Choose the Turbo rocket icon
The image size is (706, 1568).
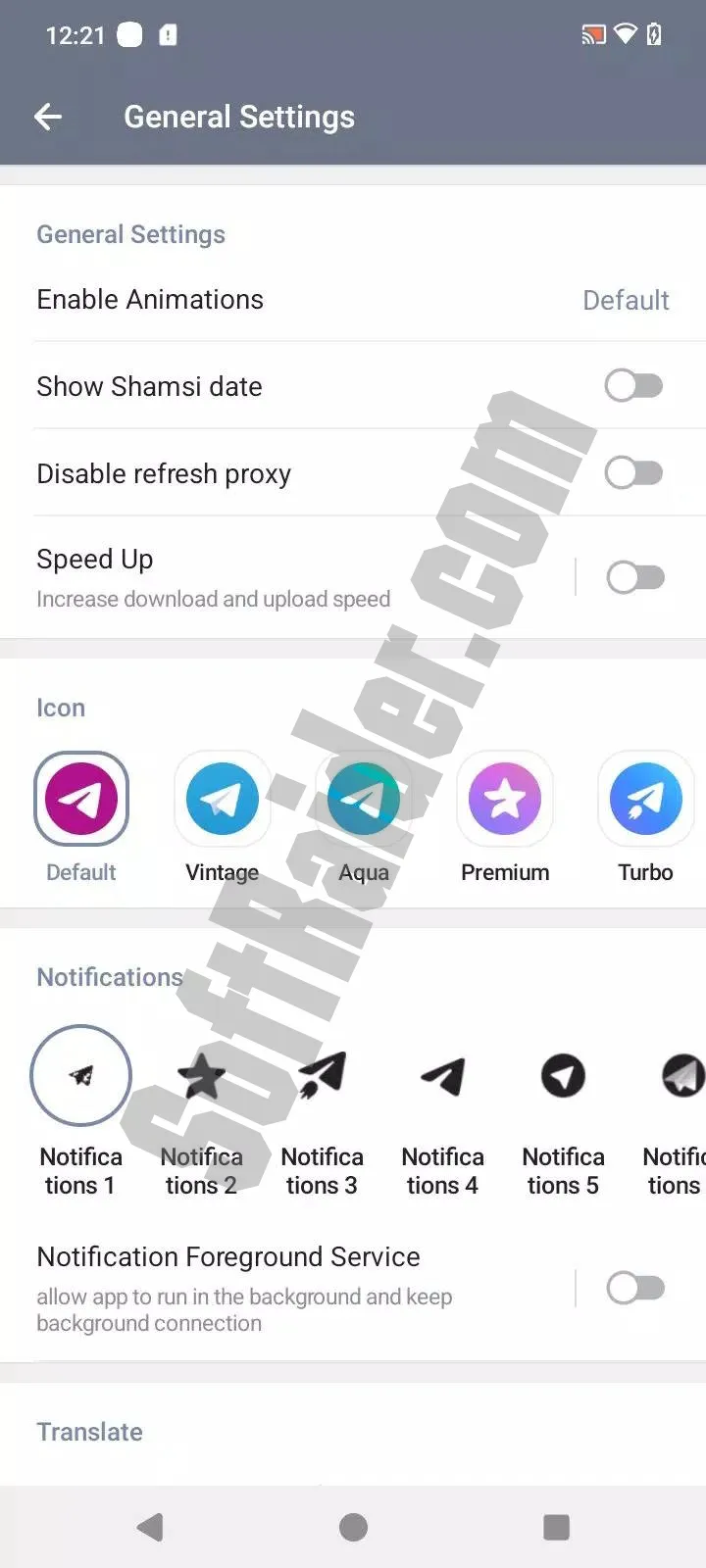[645, 800]
